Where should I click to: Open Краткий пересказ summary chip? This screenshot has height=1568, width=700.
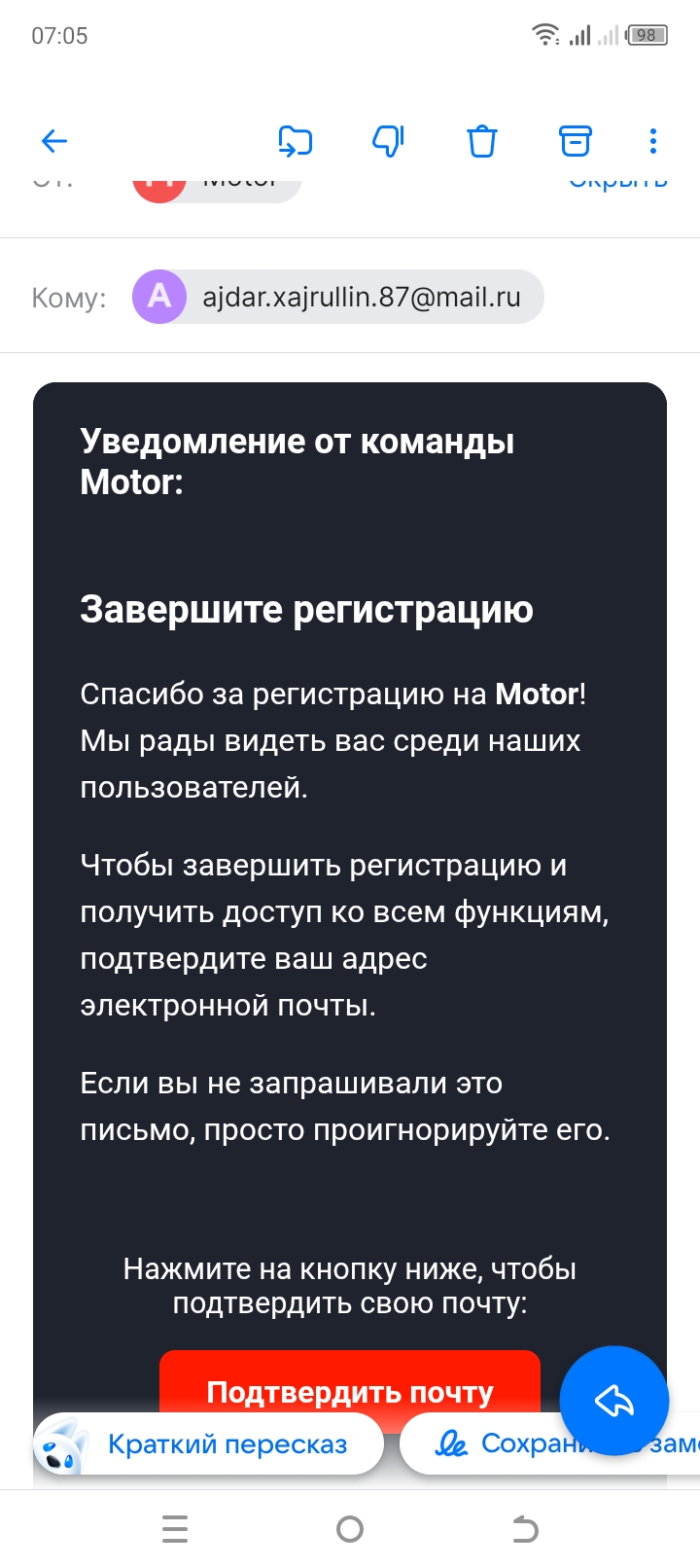[208, 1444]
